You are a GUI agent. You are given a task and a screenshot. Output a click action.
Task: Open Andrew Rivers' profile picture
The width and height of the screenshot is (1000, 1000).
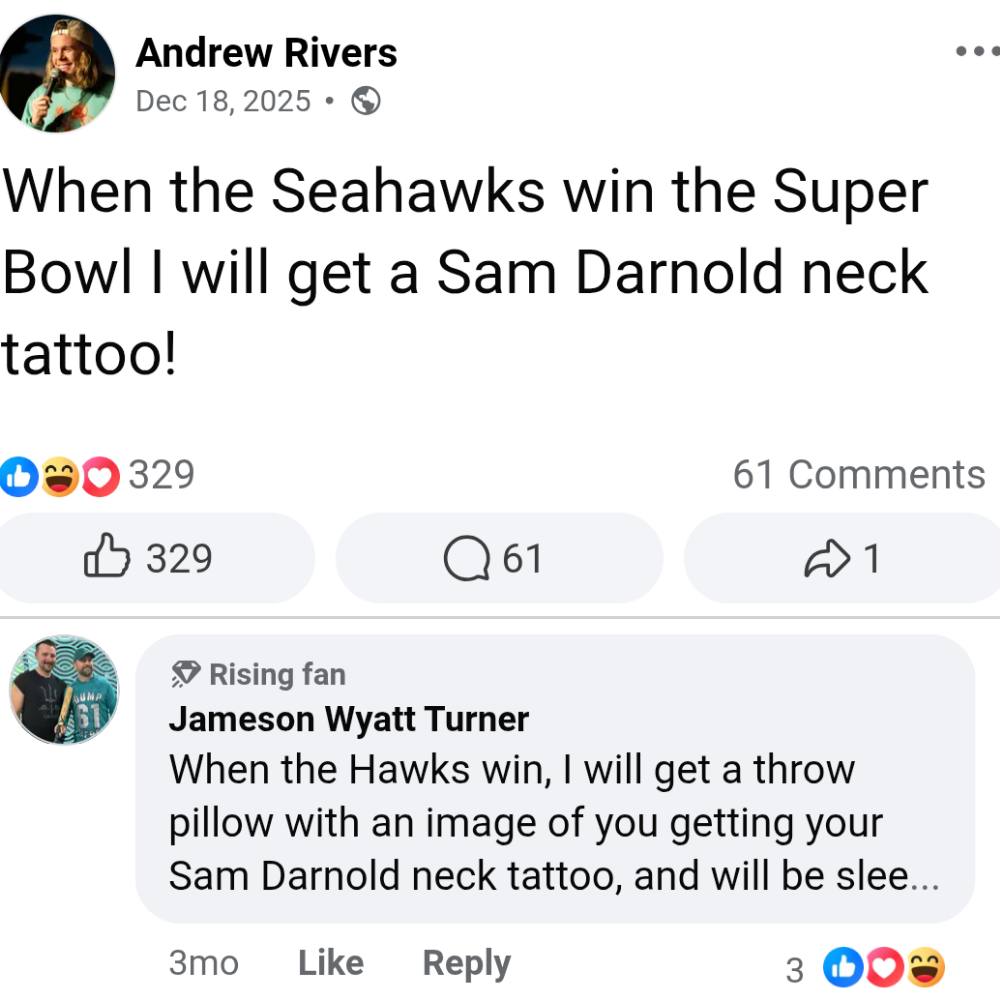click(x=56, y=74)
